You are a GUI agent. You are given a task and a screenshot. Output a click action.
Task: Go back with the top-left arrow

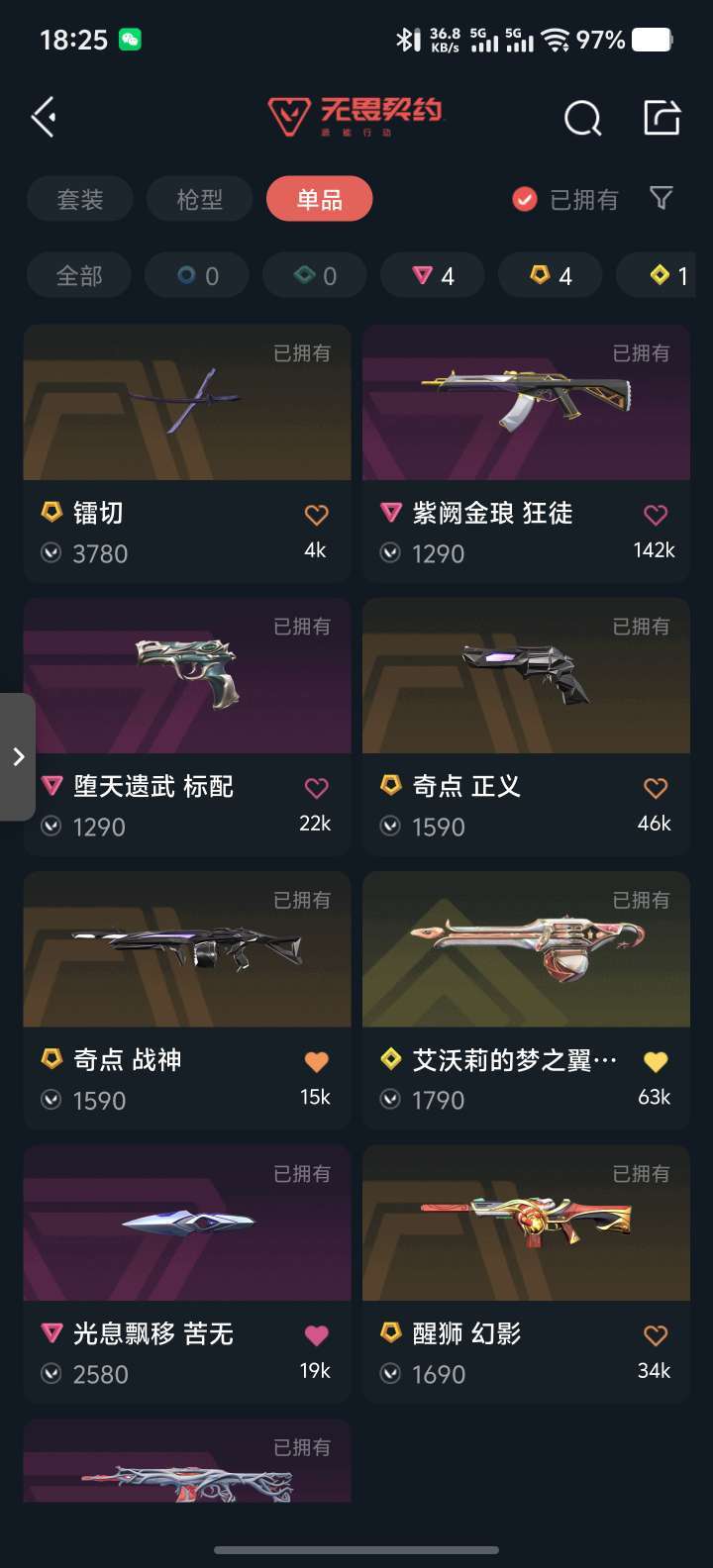[x=43, y=116]
